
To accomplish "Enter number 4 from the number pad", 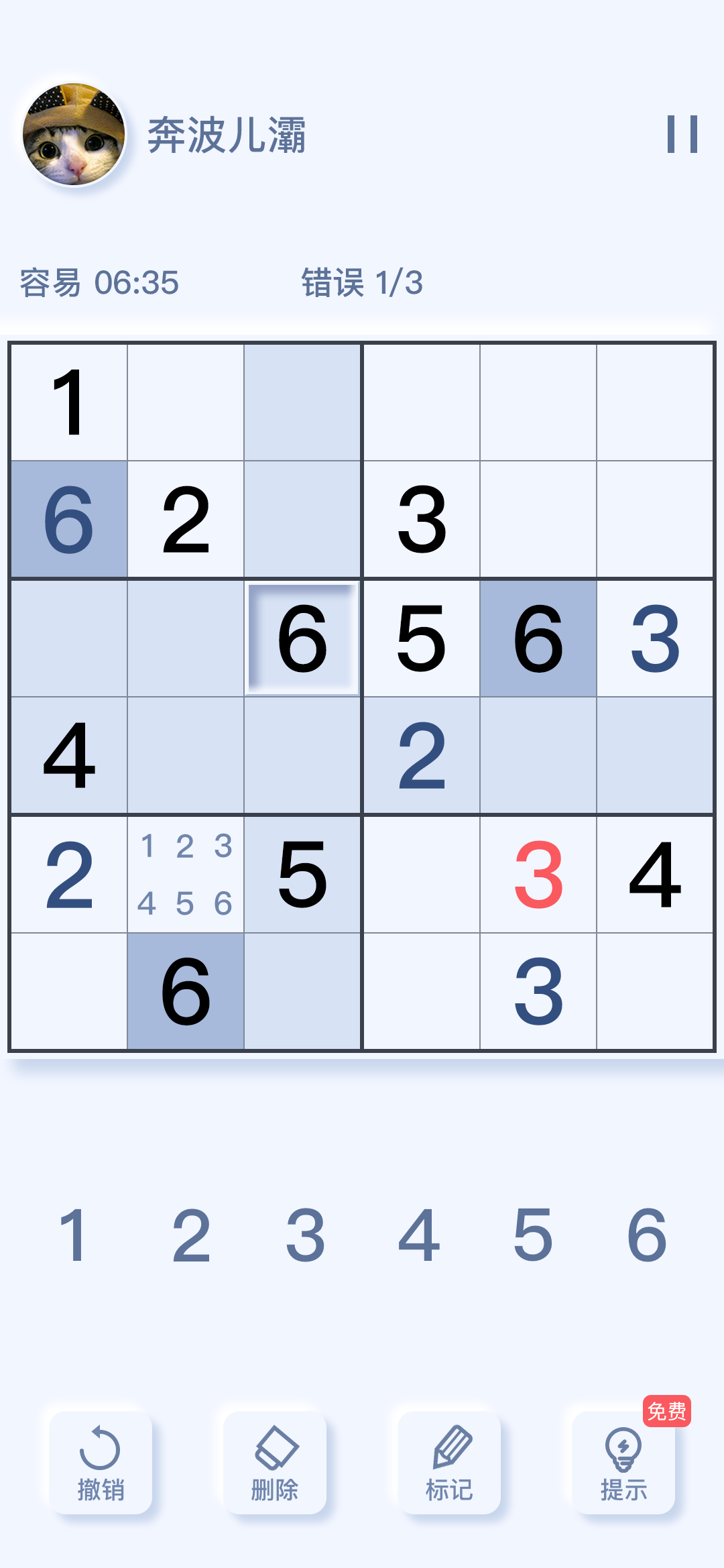I will coord(419,1235).
